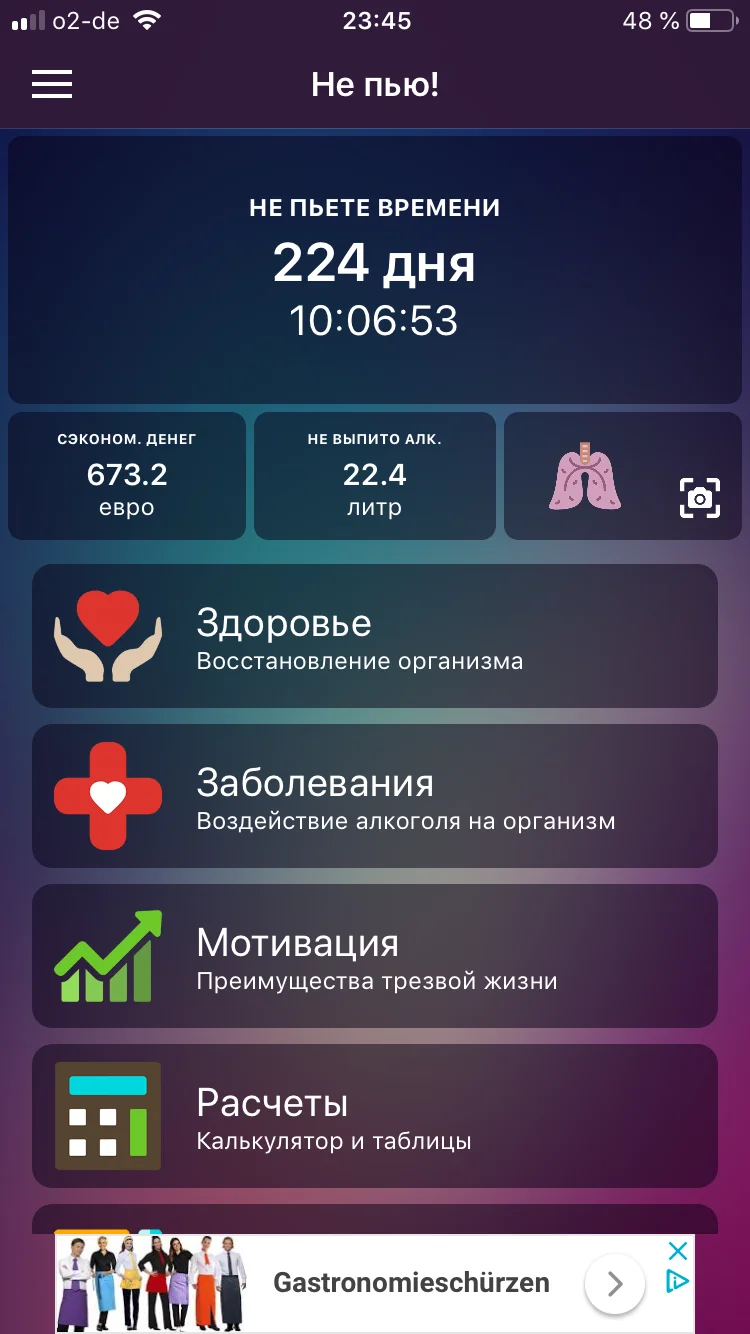
Task: Click the red cross icon for Заболевания
Action: point(107,795)
